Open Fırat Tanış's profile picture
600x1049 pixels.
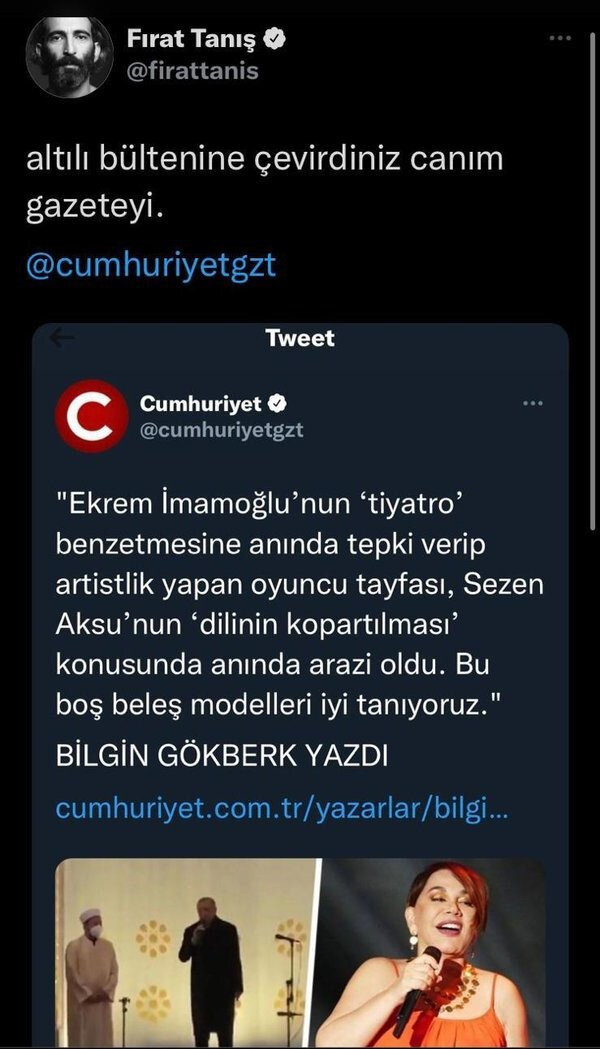click(69, 55)
